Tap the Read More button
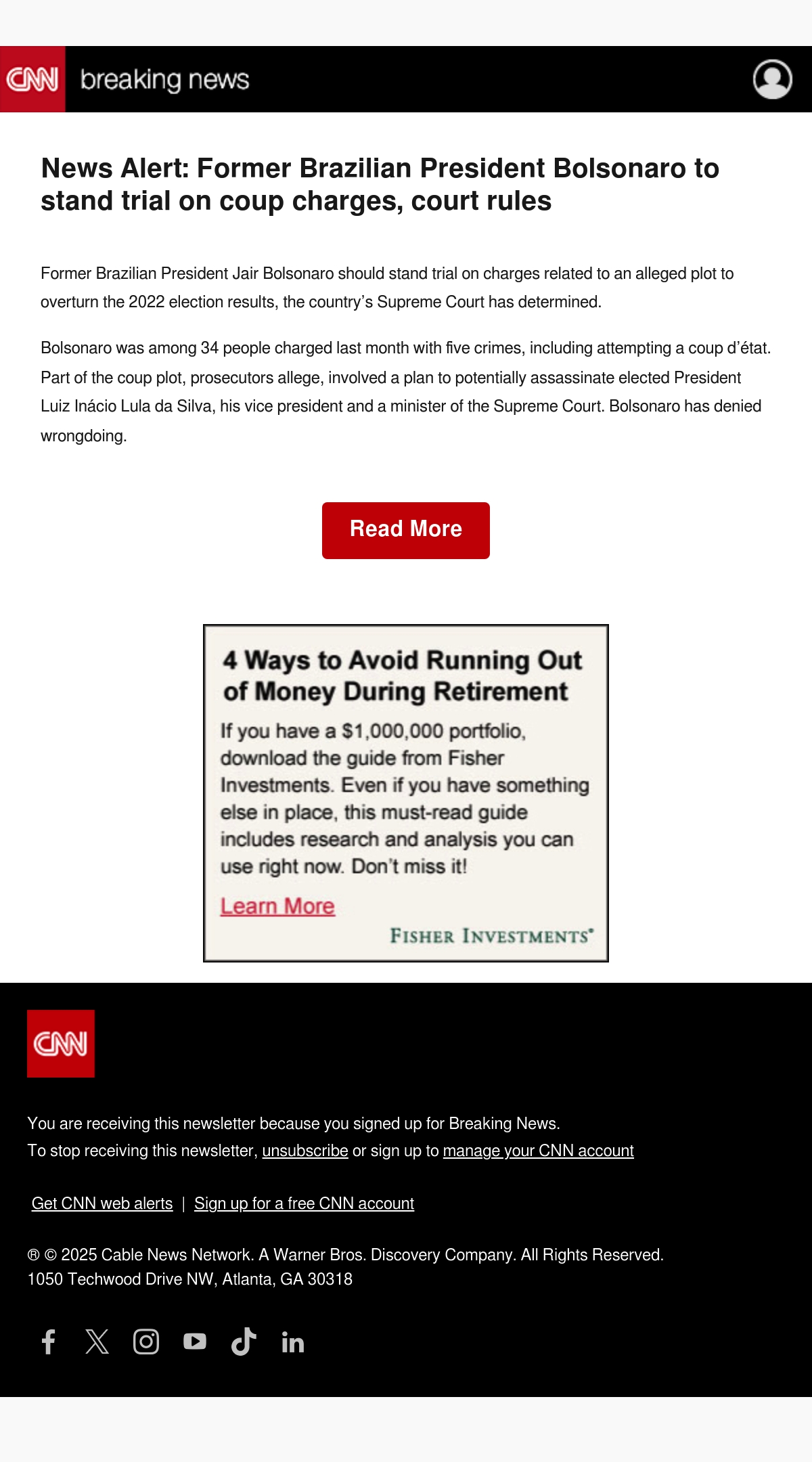Screen dimensions: 812x1462 coord(406,530)
